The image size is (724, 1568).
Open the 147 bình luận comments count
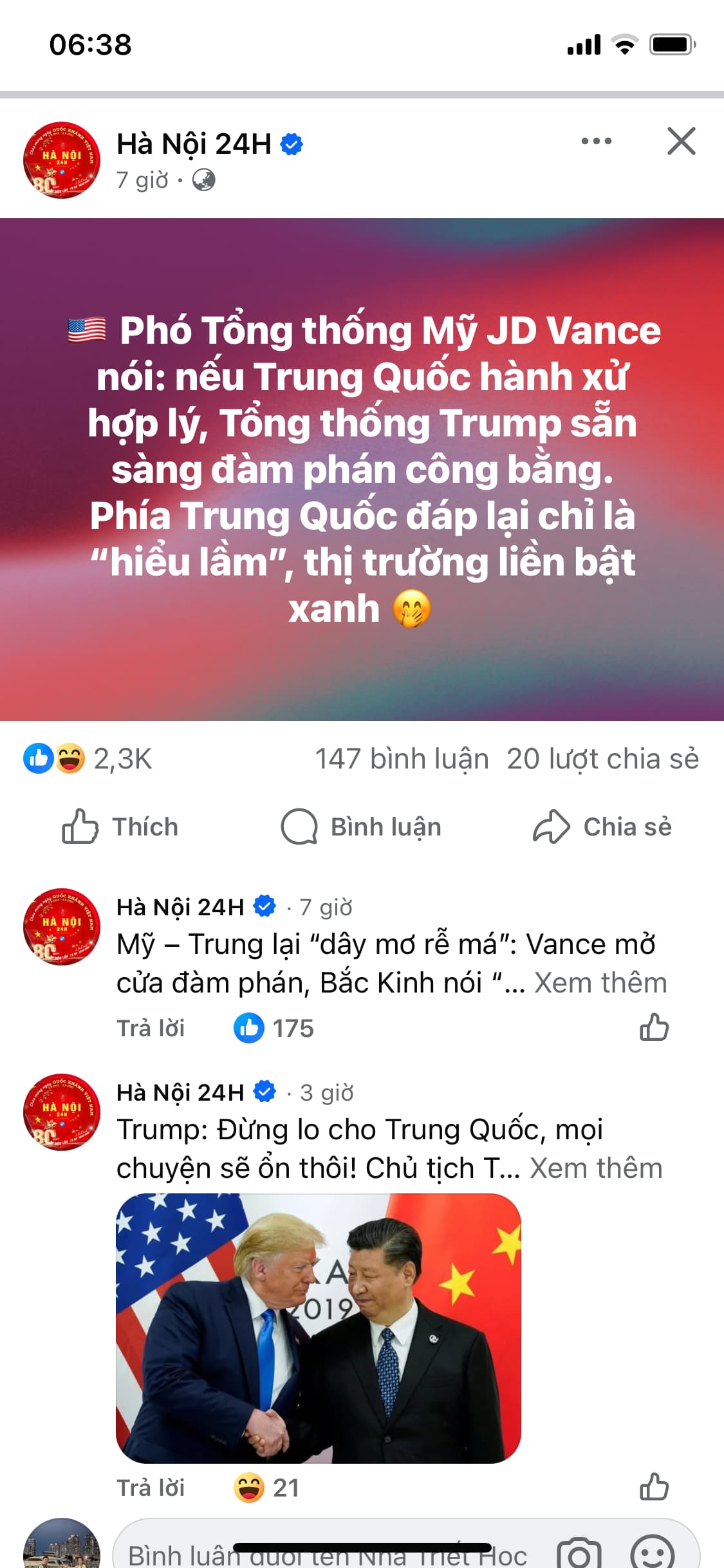[x=402, y=759]
